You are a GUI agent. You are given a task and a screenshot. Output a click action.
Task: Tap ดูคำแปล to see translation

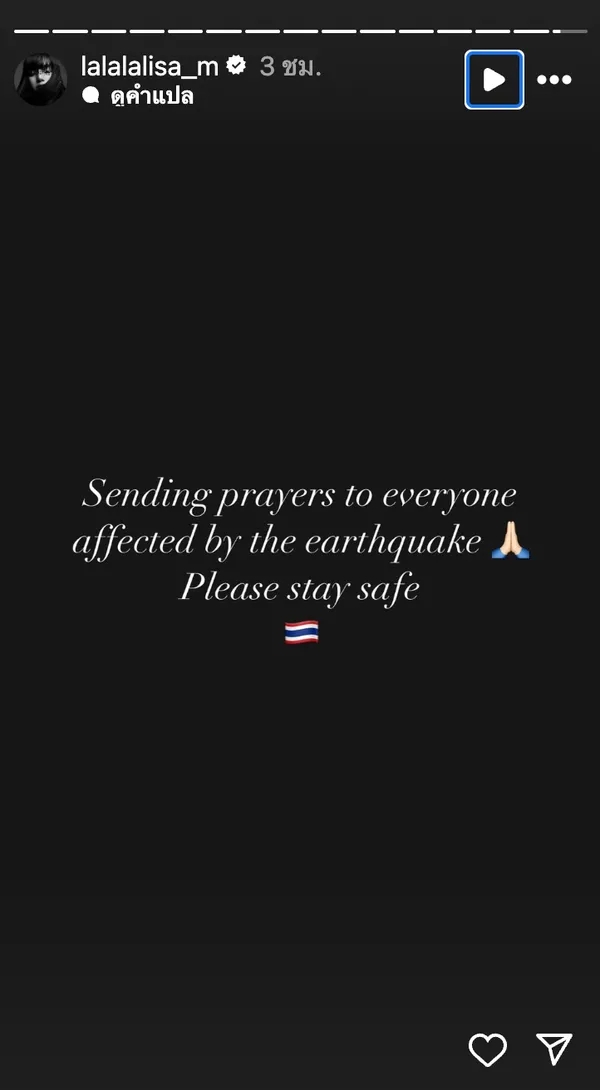tap(151, 96)
